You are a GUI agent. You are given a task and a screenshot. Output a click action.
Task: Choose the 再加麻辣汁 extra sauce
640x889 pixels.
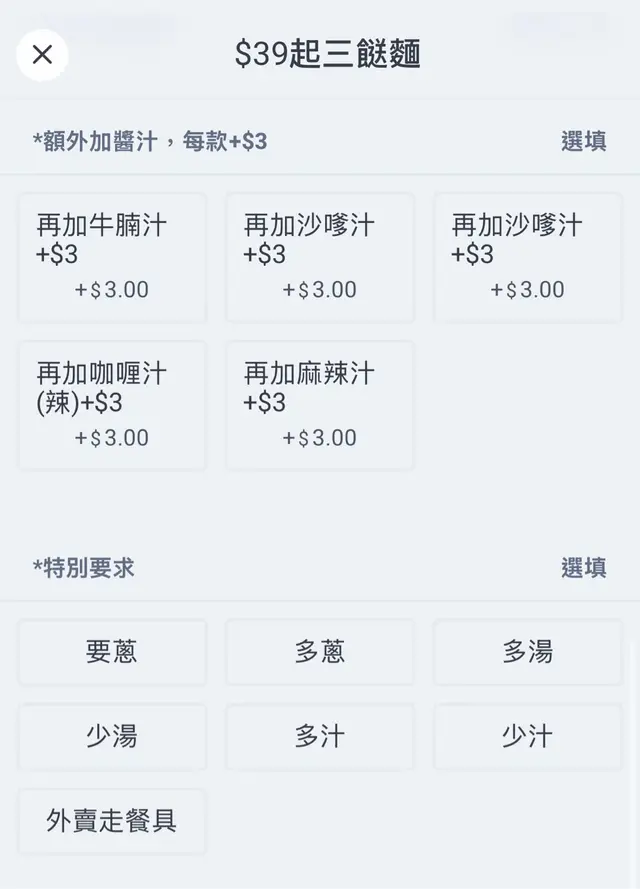(x=319, y=405)
